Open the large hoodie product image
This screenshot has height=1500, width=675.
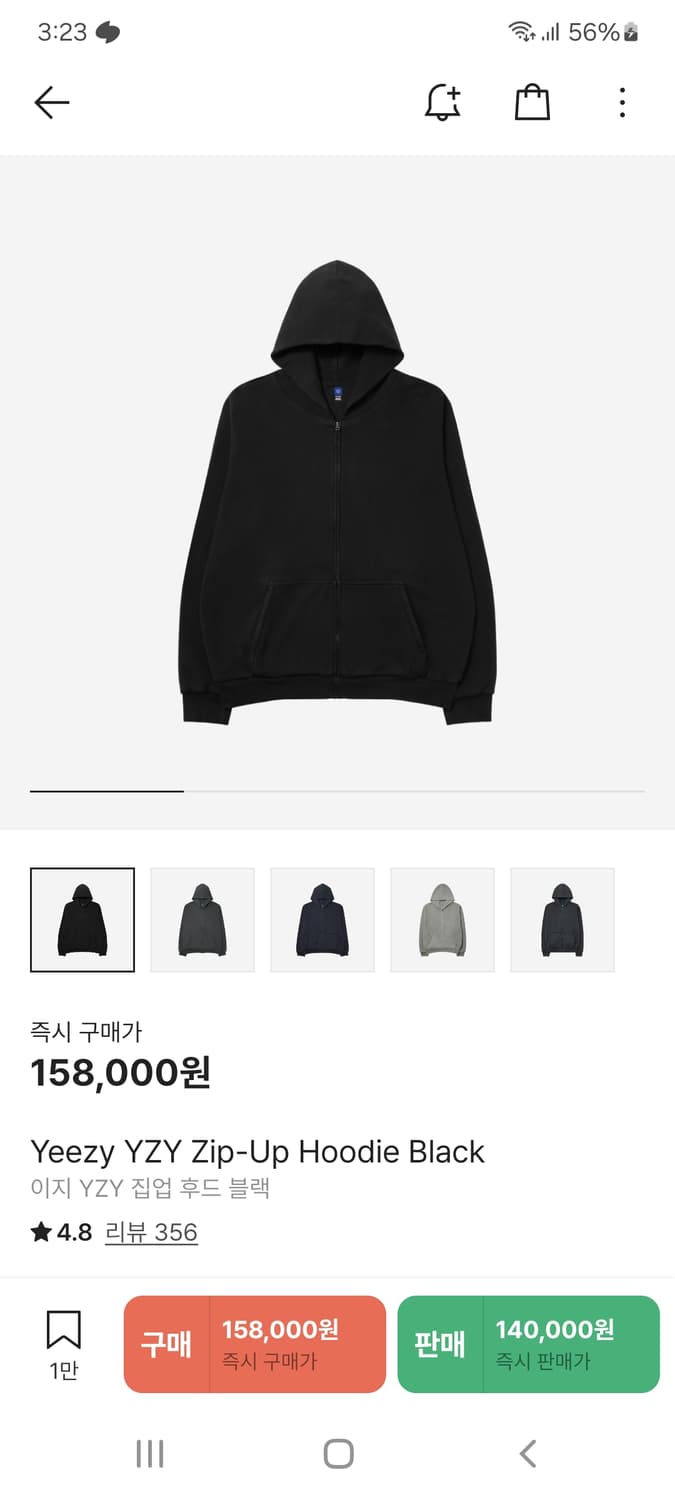pos(337,492)
